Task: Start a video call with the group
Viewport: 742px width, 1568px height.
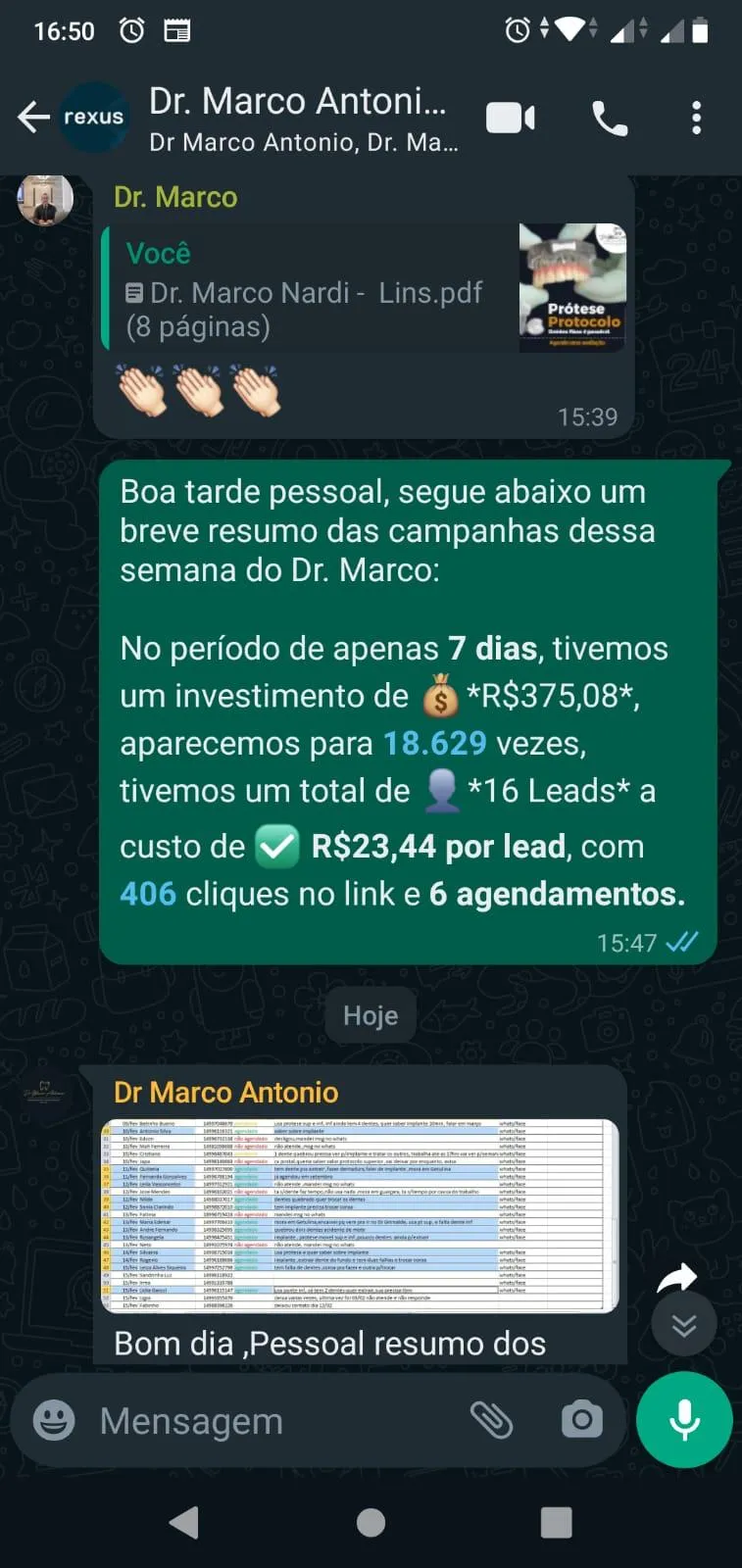Action: click(510, 119)
